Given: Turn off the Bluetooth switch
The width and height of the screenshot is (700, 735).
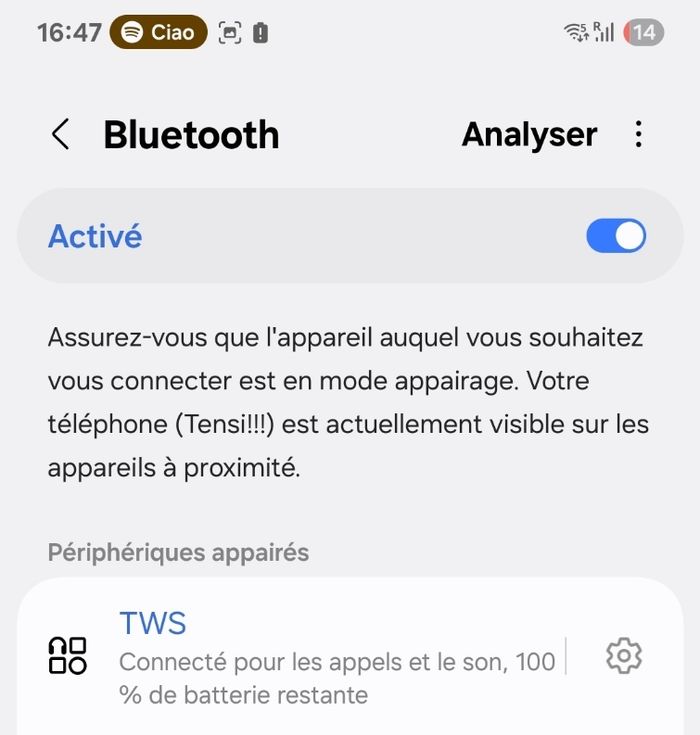Looking at the screenshot, I should click(x=615, y=237).
